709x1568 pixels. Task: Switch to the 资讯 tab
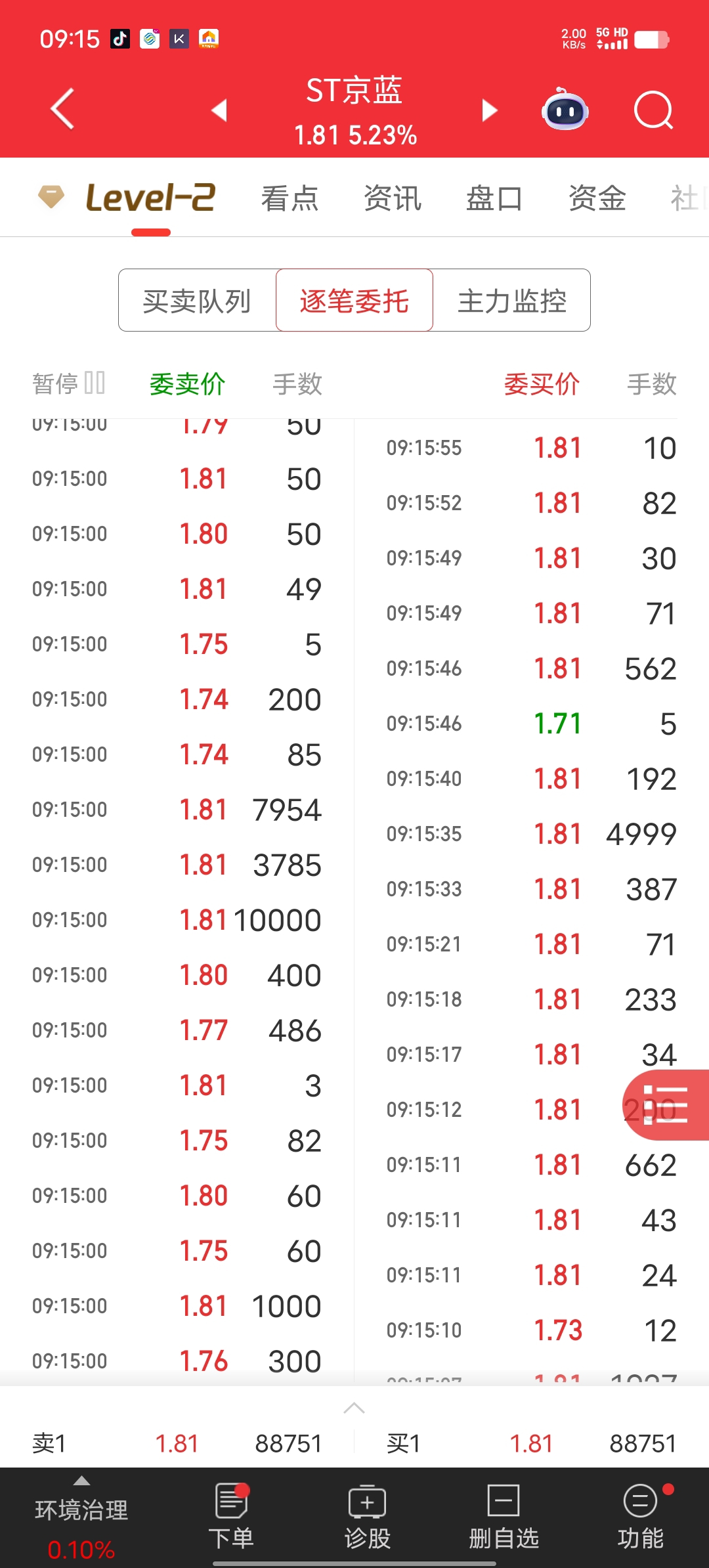(x=393, y=198)
